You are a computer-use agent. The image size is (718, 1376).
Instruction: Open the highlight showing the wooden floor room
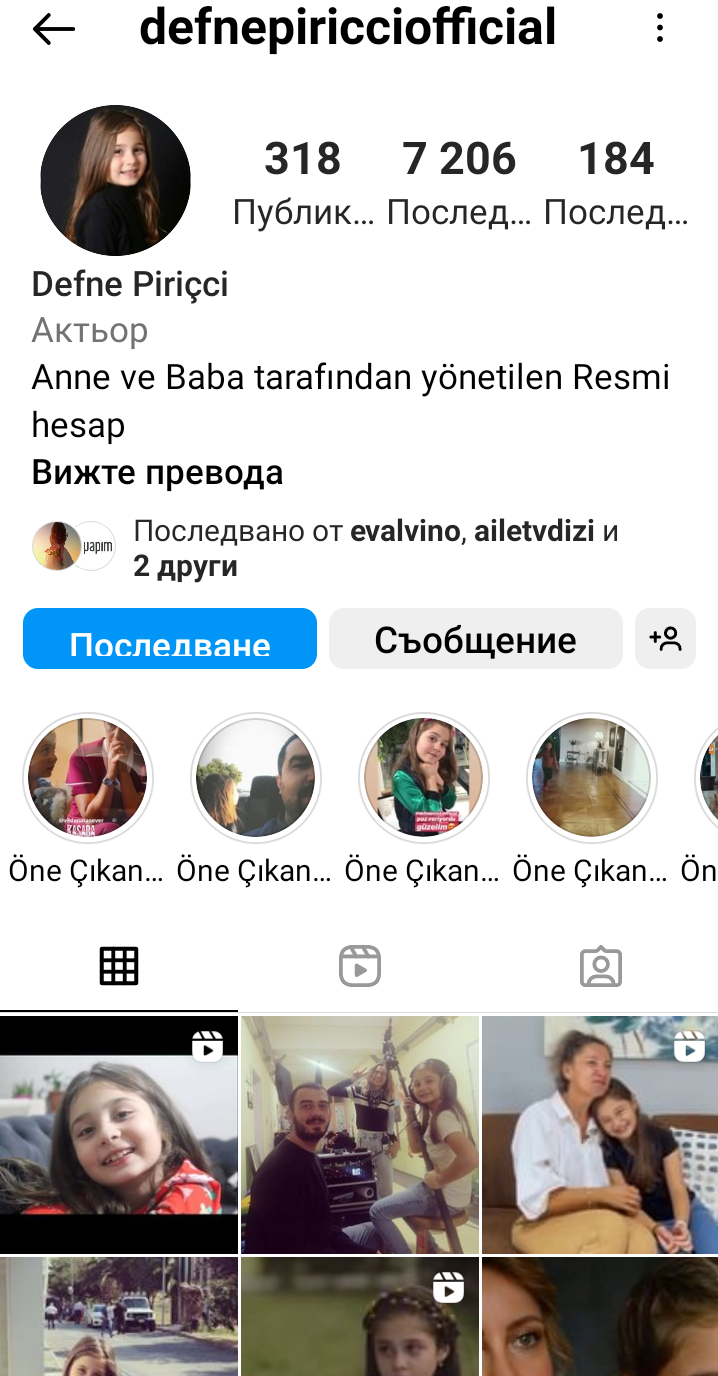click(592, 778)
